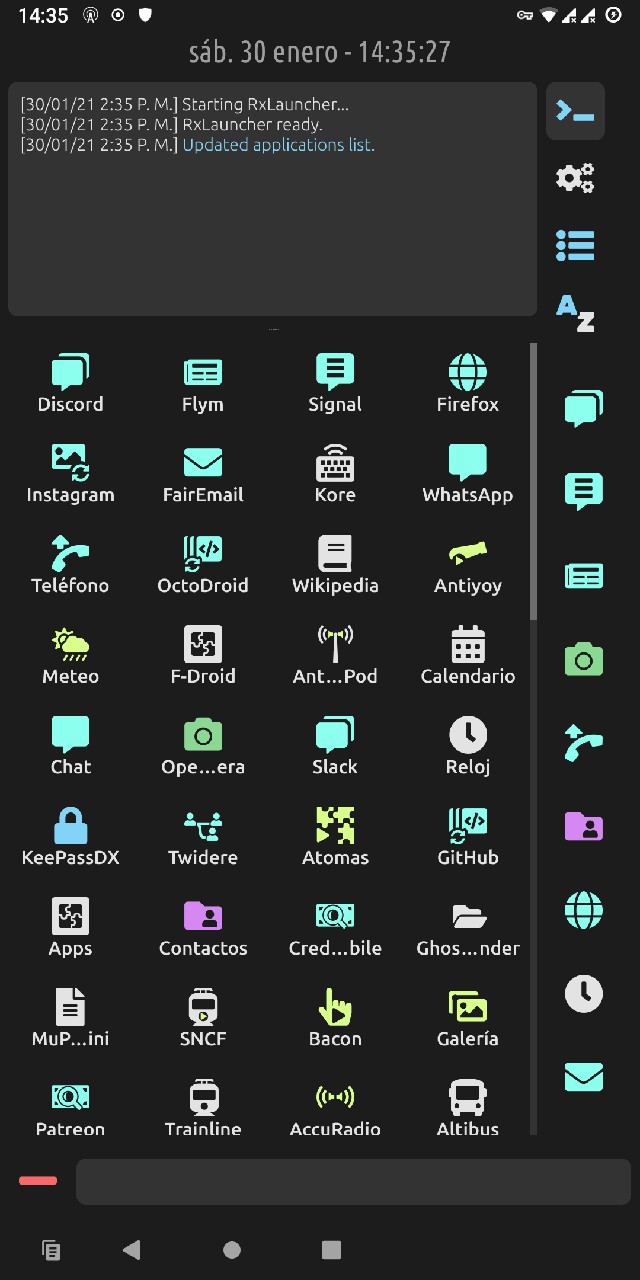Launch the Discord app
Screen dimensions: 640x1280
(70, 384)
